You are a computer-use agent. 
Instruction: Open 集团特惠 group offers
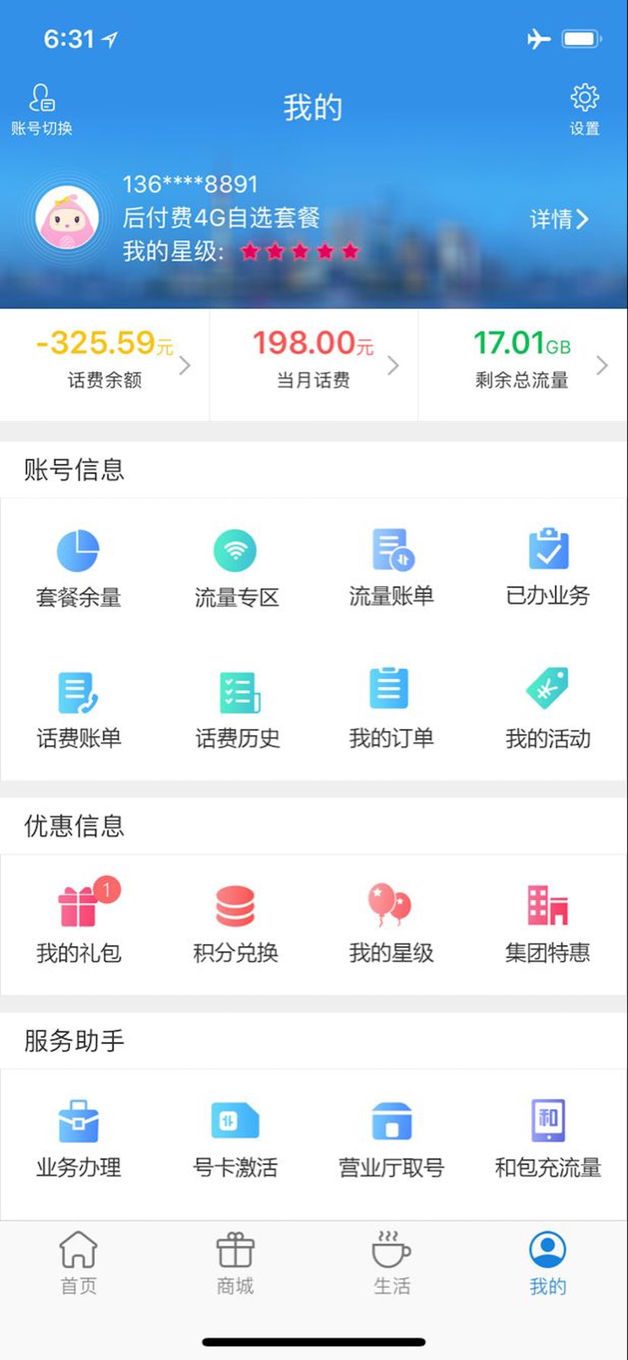(x=548, y=923)
